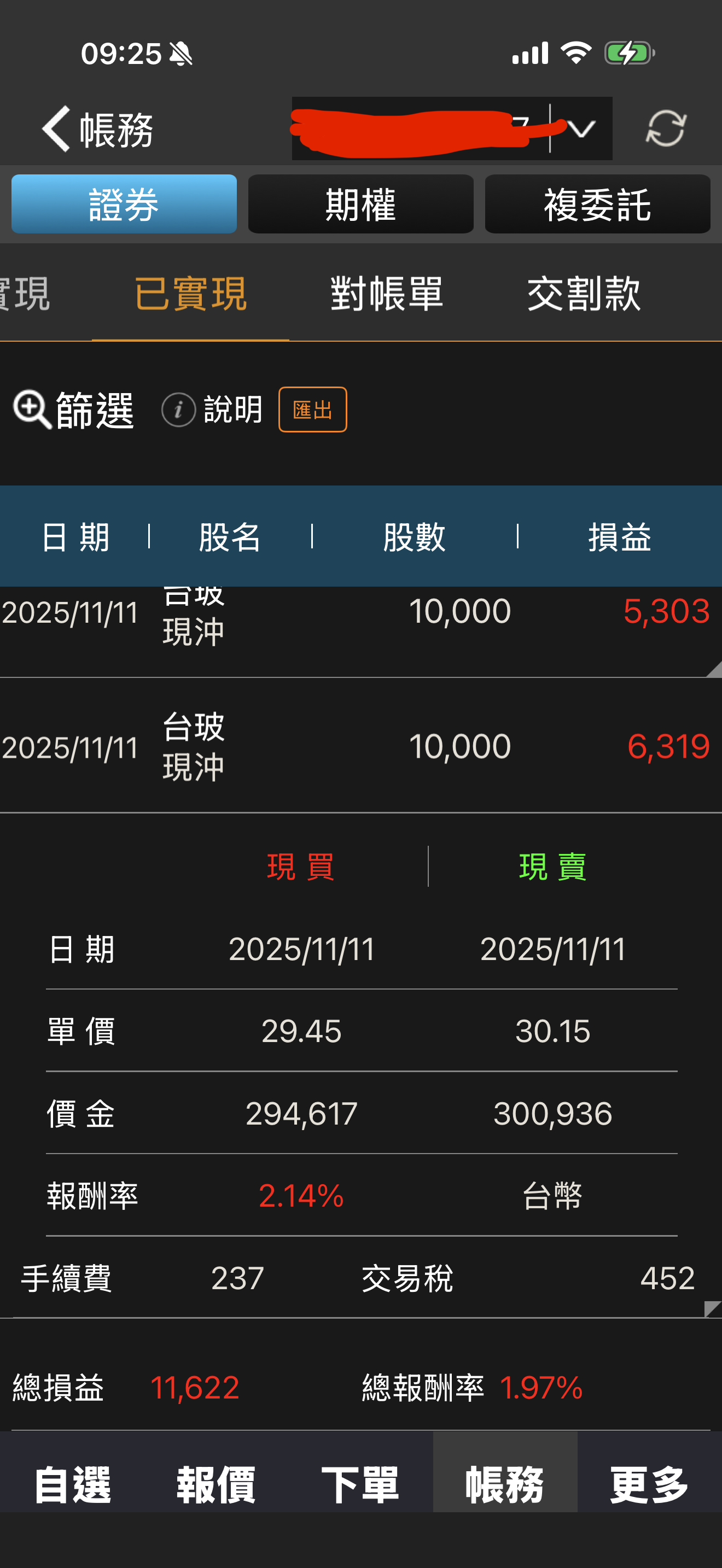Image resolution: width=722 pixels, height=1568 pixels.
Task: Select the 證券 segment
Action: [x=124, y=204]
